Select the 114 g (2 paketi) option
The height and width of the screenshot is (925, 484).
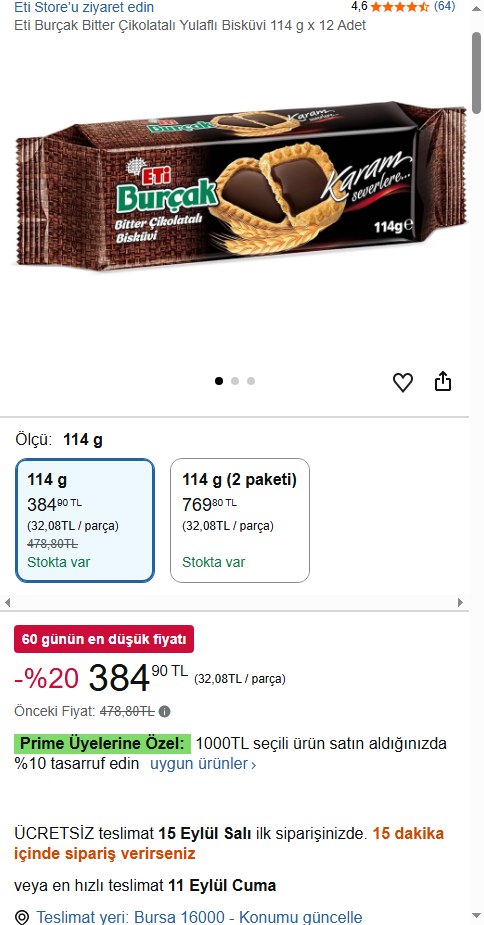[x=240, y=520]
